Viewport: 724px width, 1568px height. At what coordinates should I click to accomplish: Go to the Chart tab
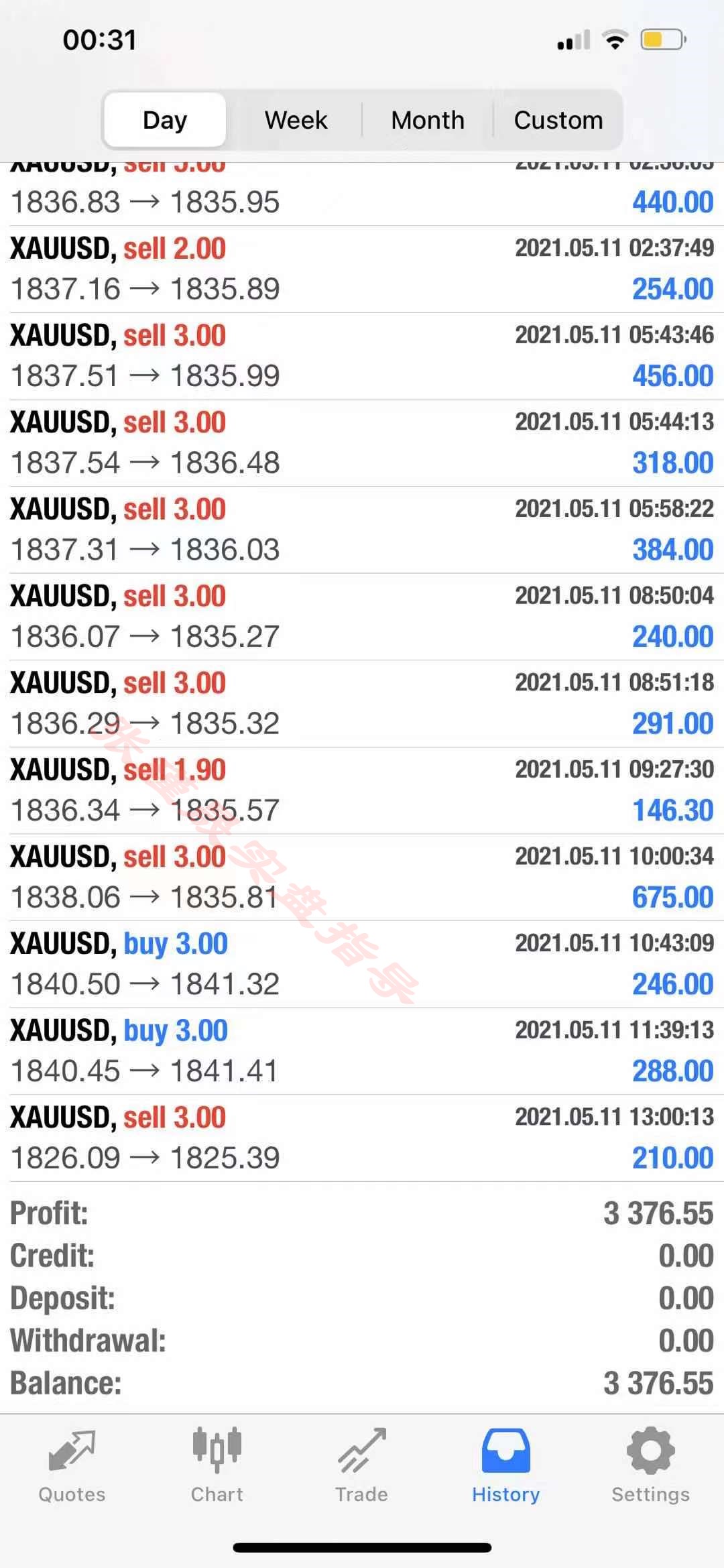click(217, 1467)
